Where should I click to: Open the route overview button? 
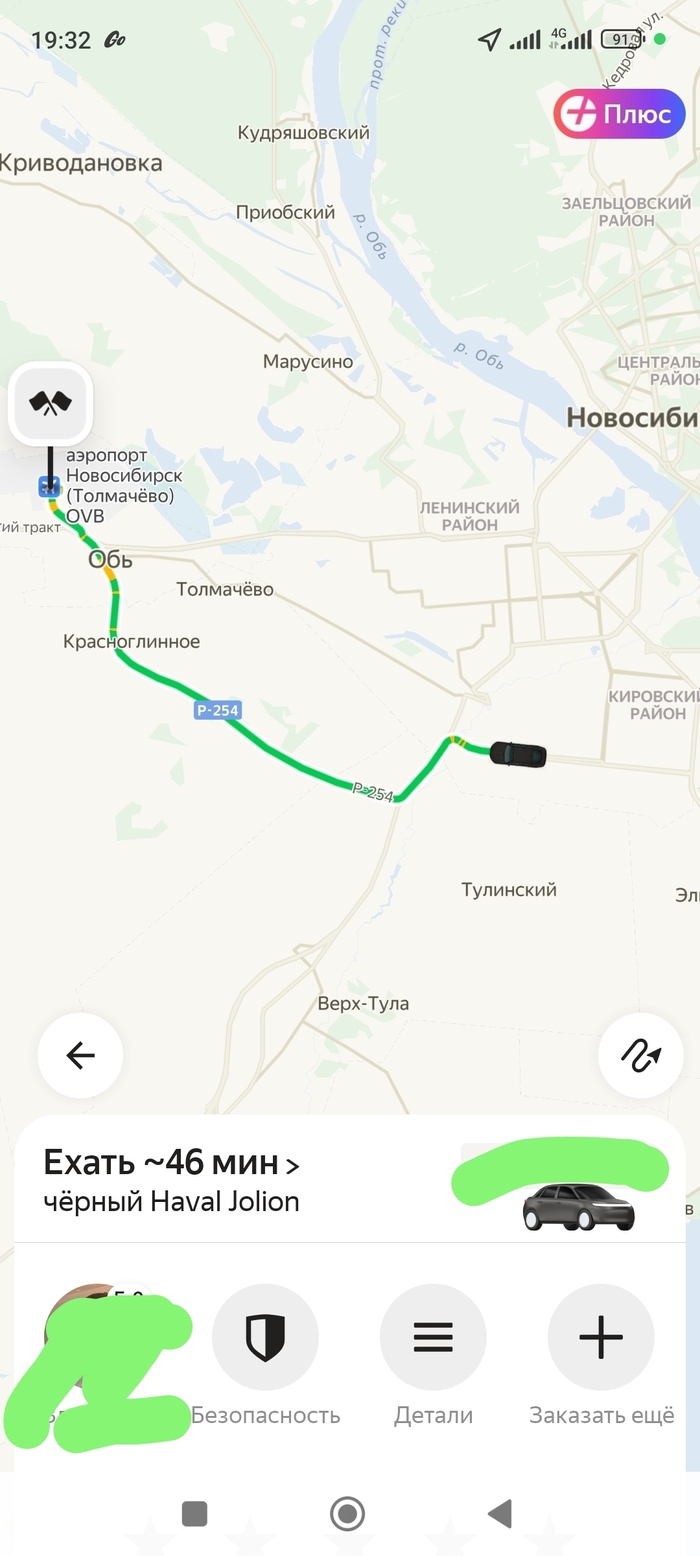[x=640, y=1055]
